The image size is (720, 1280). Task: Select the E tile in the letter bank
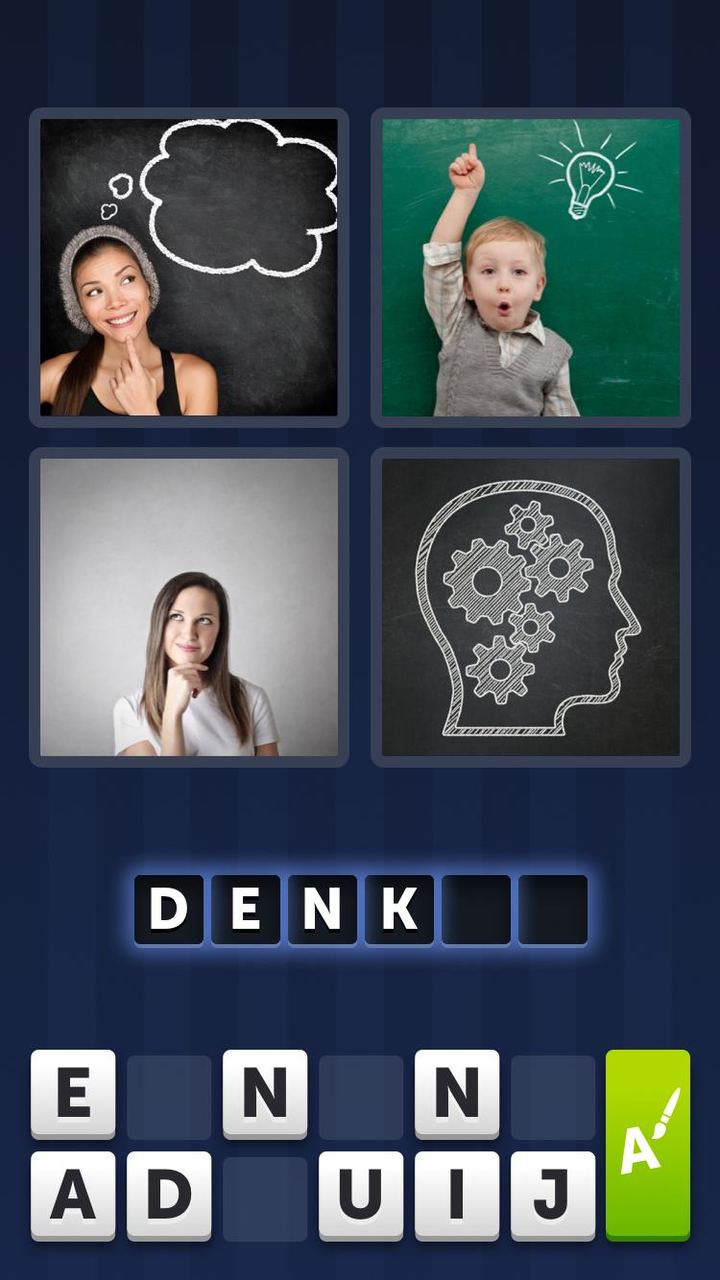[x=73, y=1092]
